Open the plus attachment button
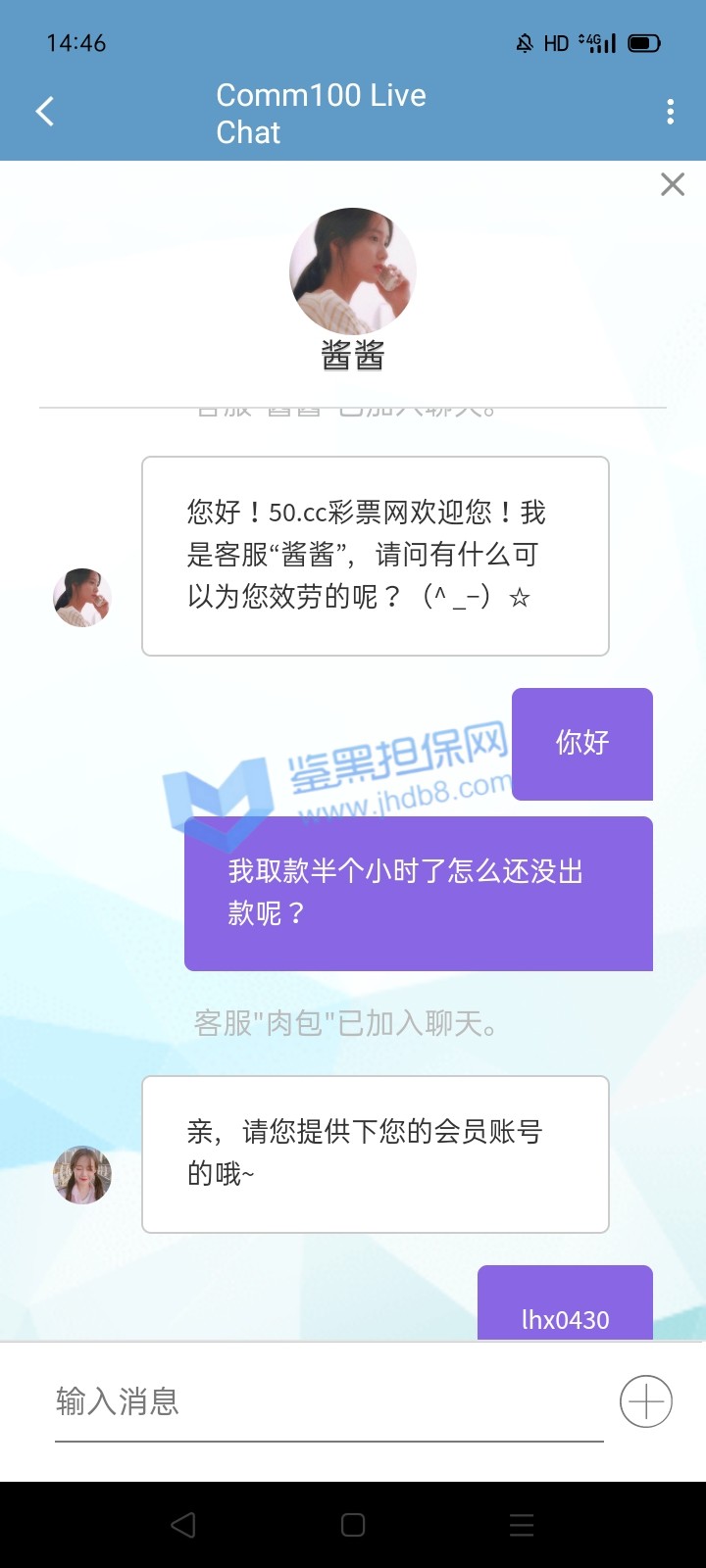The image size is (706, 1568). (x=646, y=1401)
